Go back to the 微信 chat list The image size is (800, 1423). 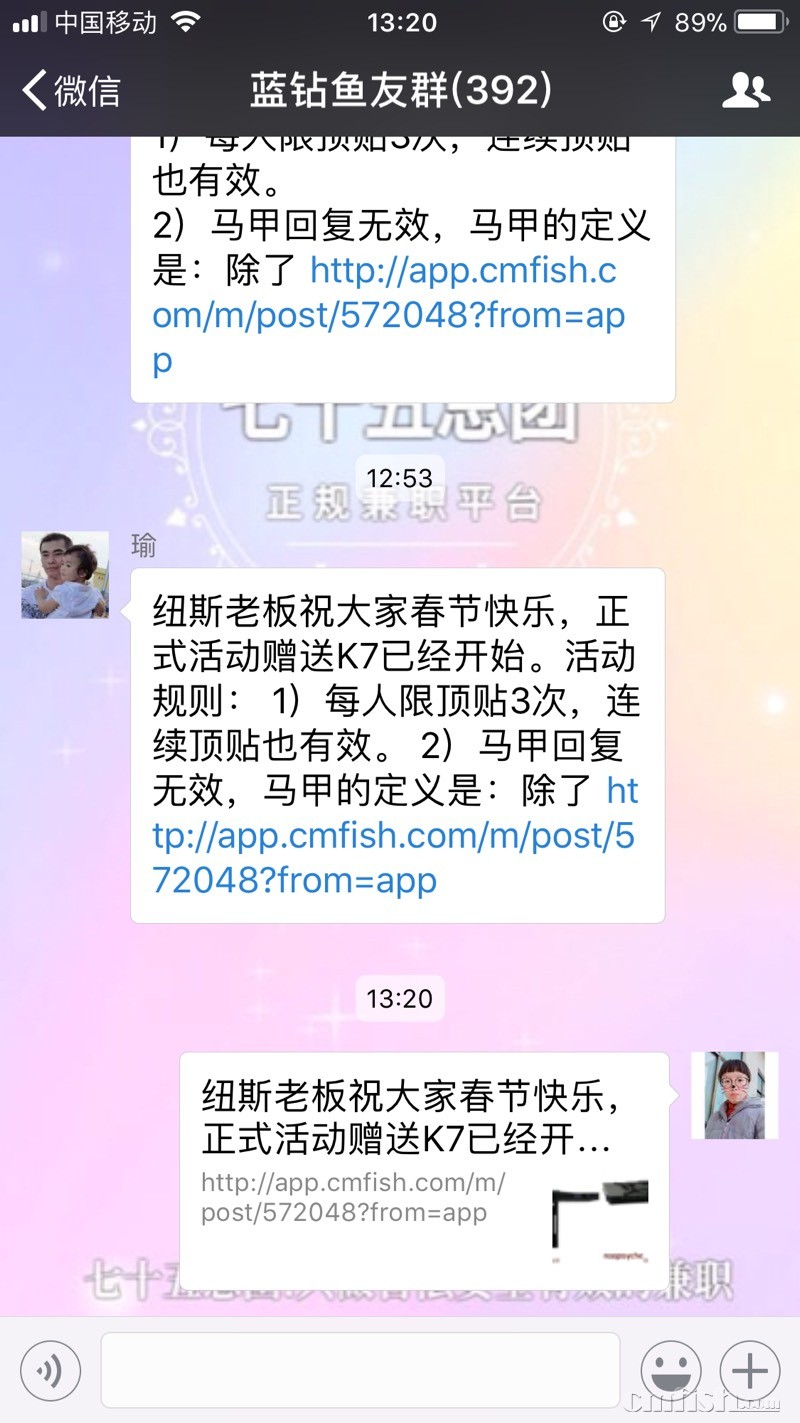[x=70, y=90]
